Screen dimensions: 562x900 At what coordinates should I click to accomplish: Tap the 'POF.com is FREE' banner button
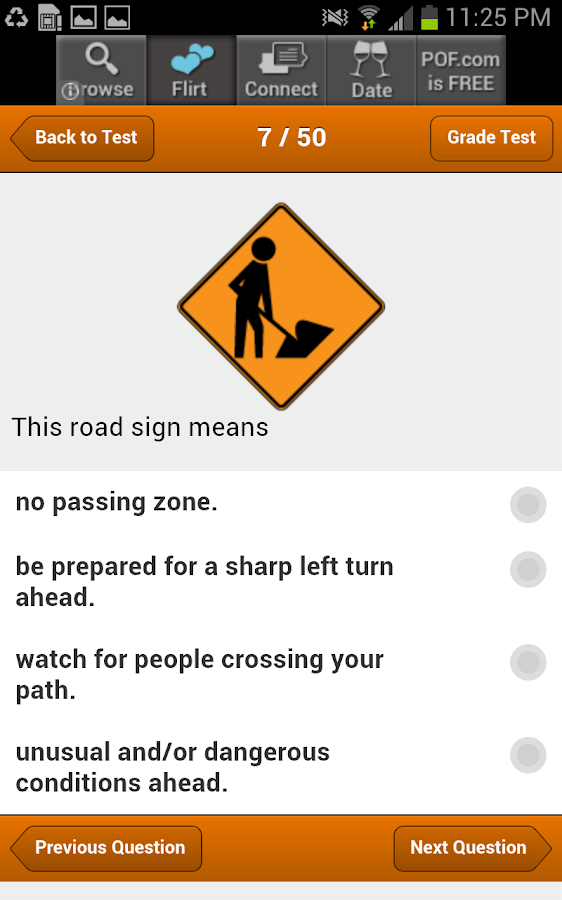(460, 70)
